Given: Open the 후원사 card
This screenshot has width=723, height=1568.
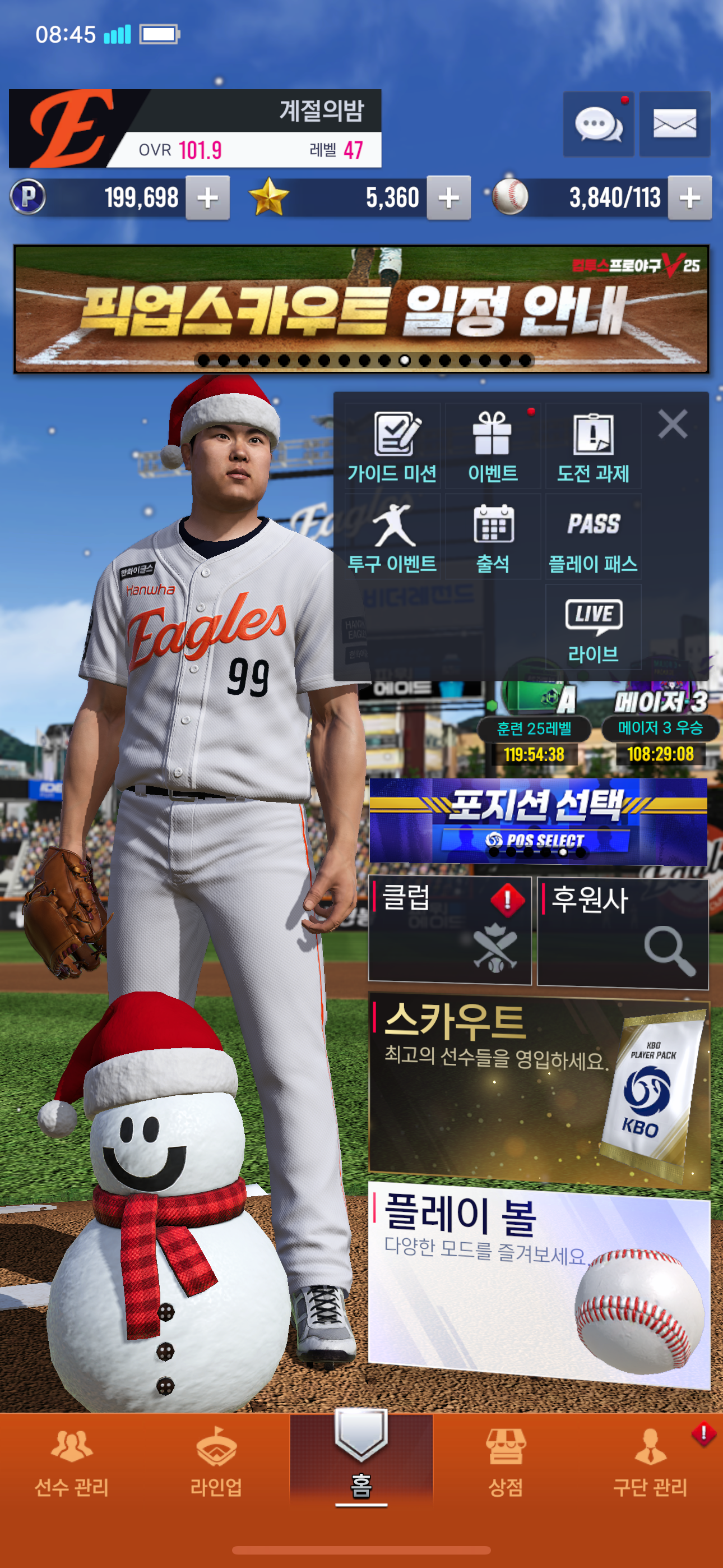Looking at the screenshot, I should tap(623, 932).
